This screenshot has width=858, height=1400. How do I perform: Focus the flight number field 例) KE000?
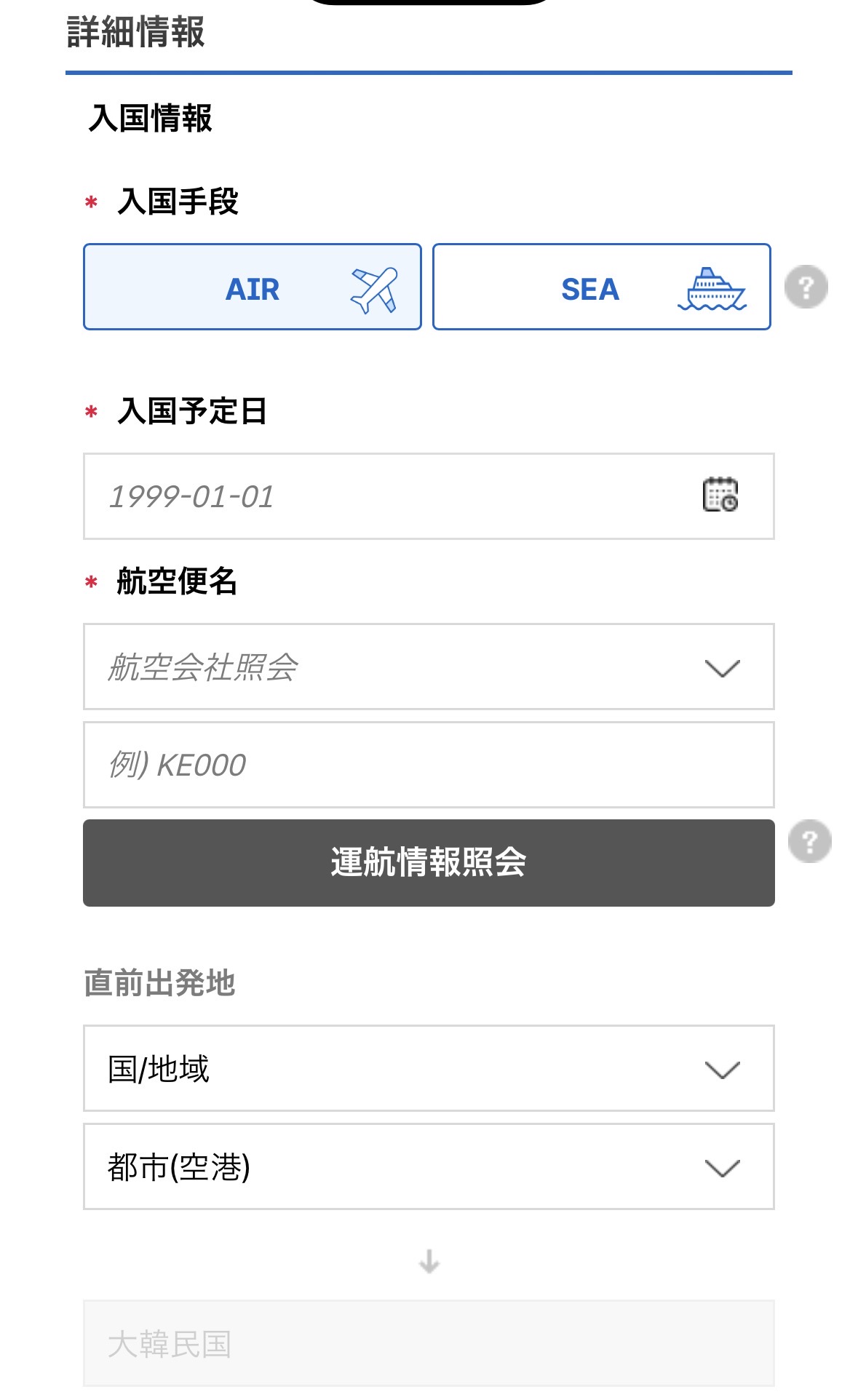pyautogui.click(x=428, y=765)
